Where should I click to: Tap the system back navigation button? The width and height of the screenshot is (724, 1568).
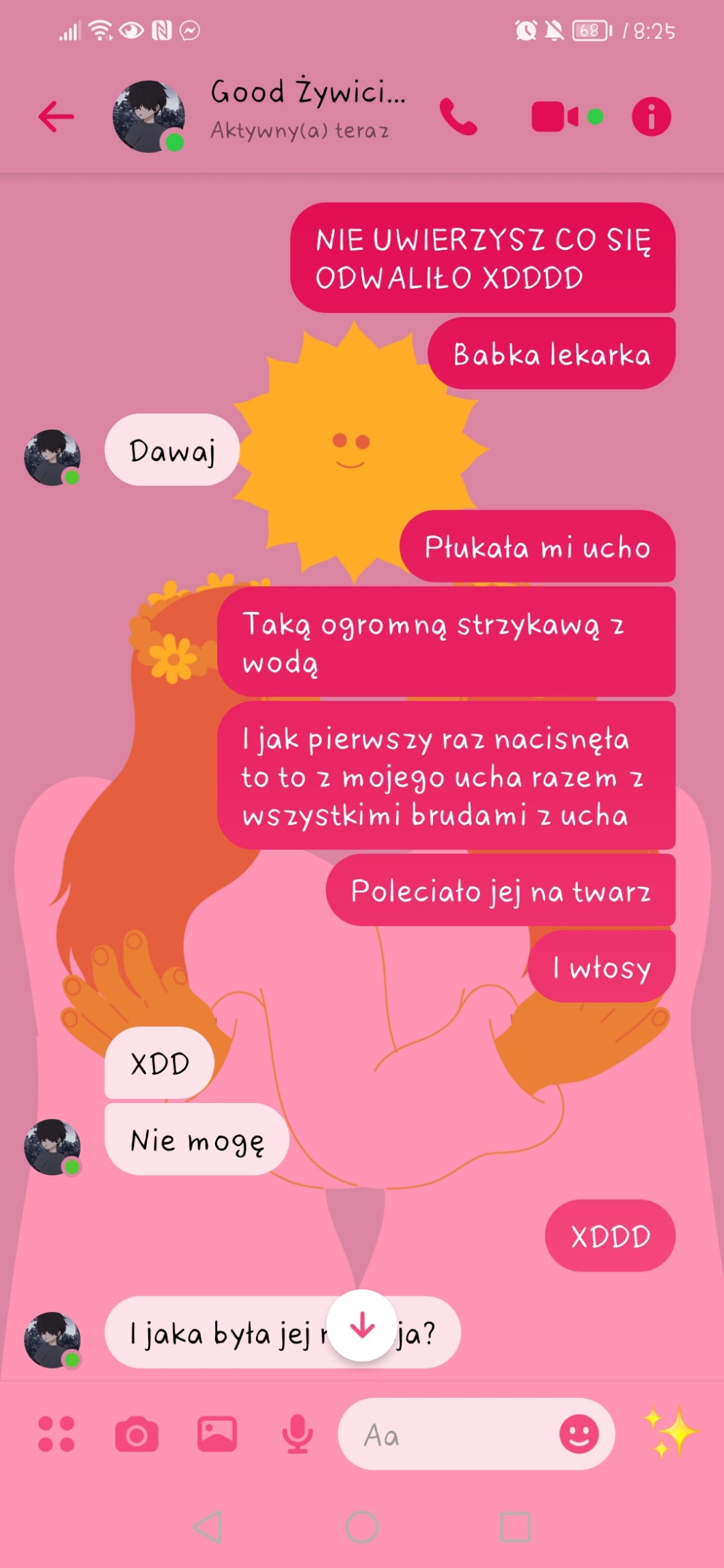tap(208, 1527)
